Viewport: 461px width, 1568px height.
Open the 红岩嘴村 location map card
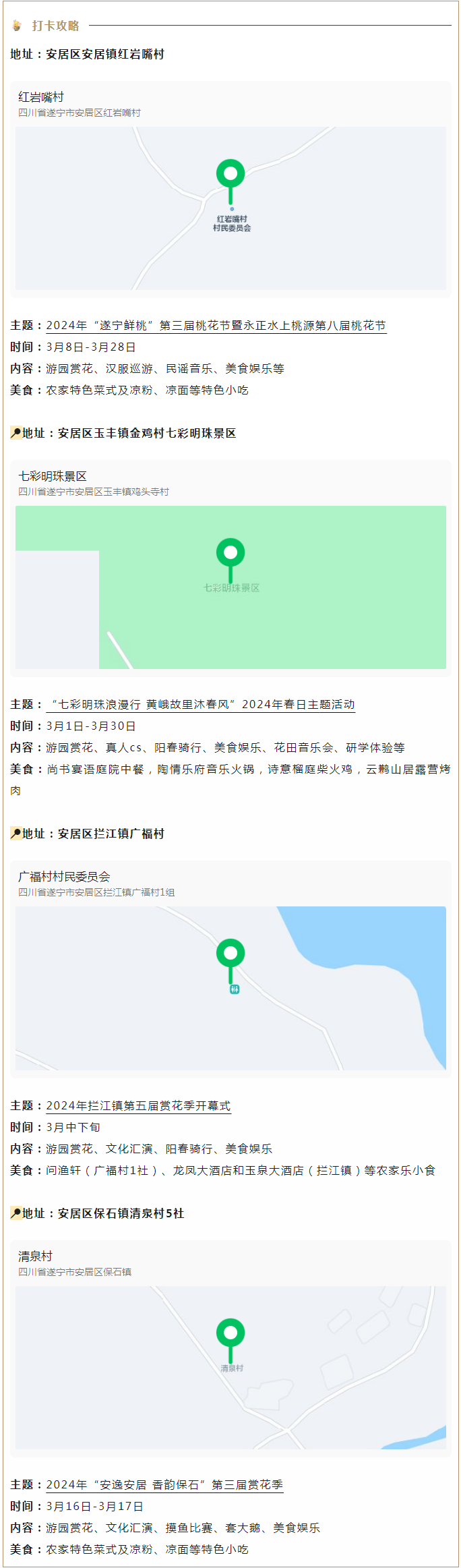[x=230, y=190]
